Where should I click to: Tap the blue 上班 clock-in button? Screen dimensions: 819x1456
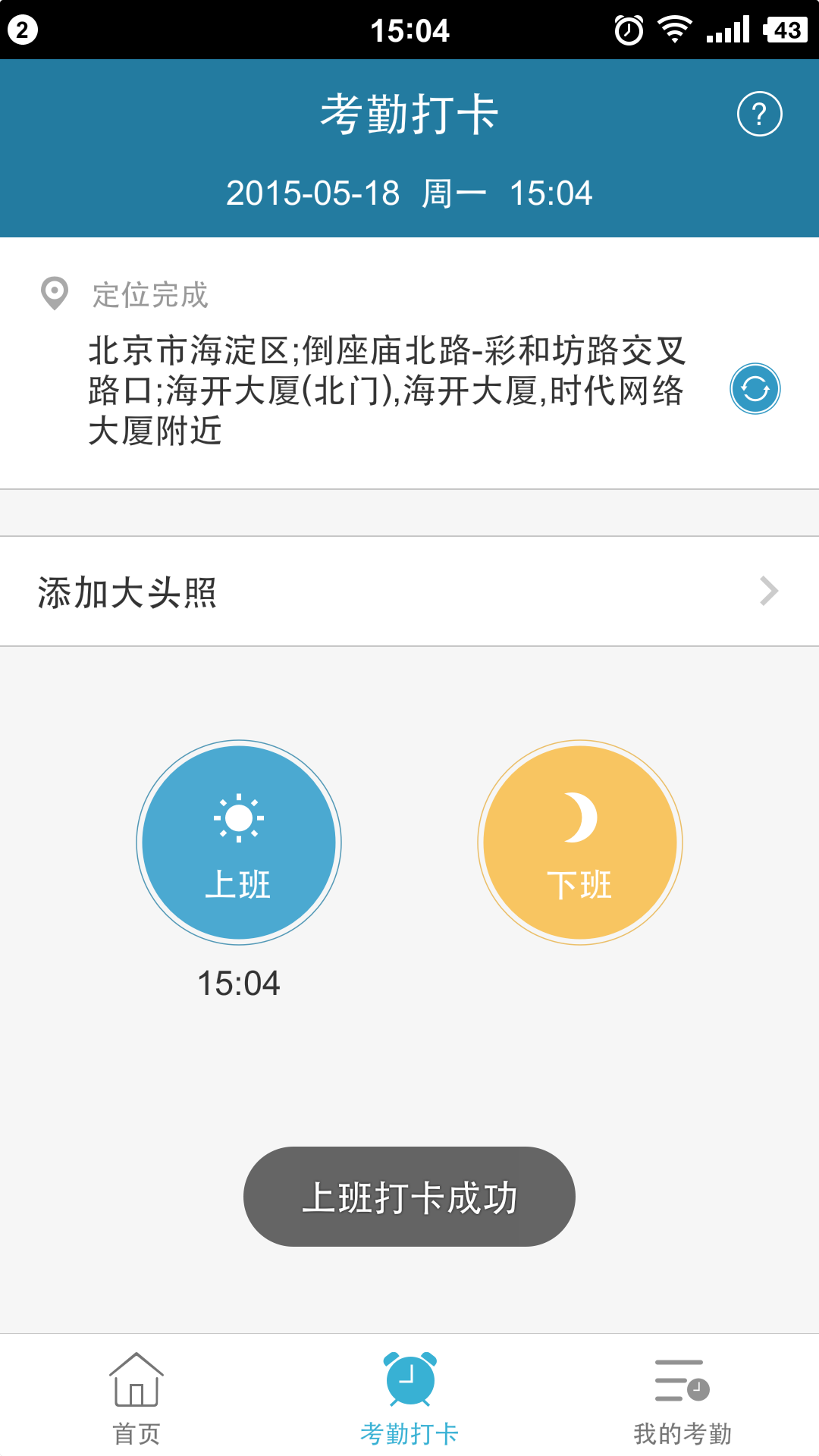239,843
